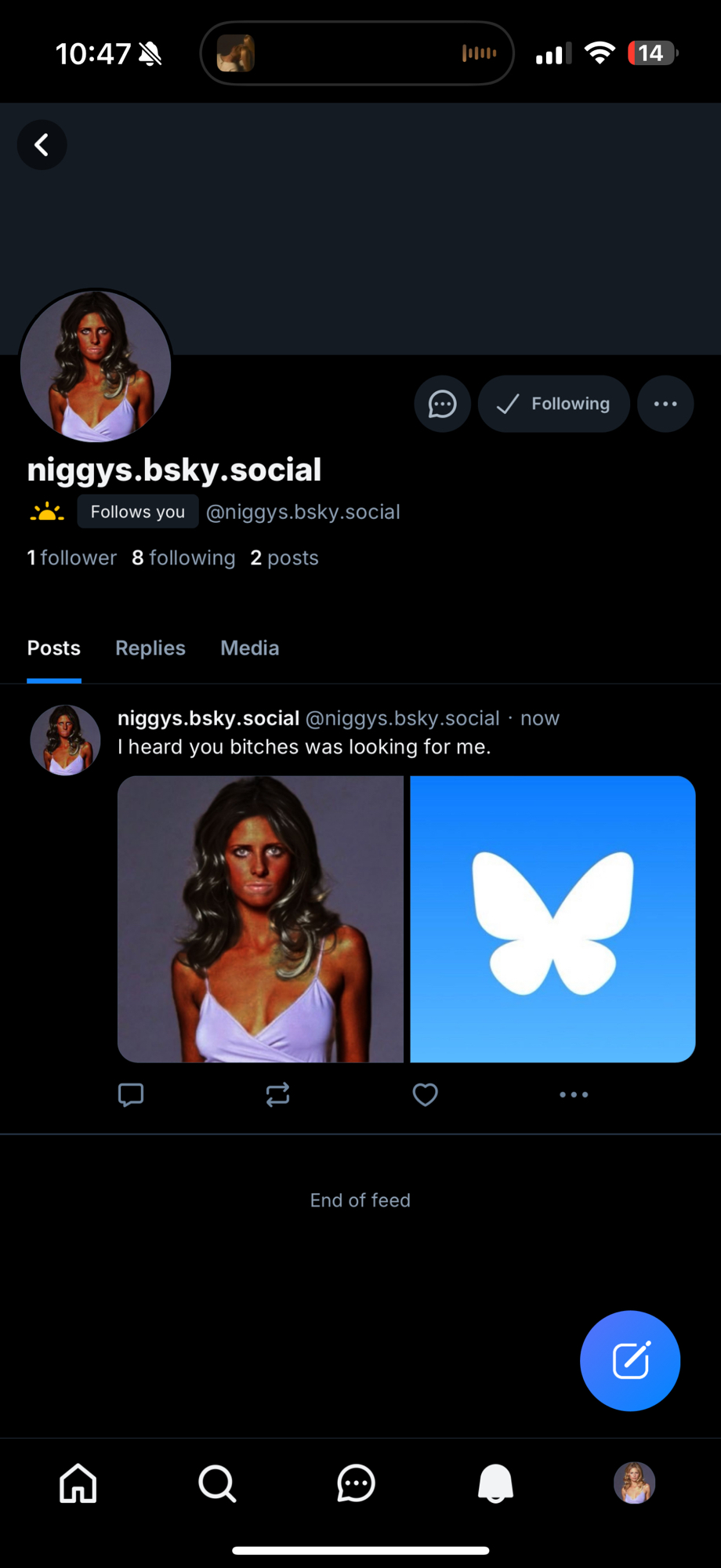Like the post with the heart icon
Screen dimensions: 721x1568
(x=425, y=1094)
